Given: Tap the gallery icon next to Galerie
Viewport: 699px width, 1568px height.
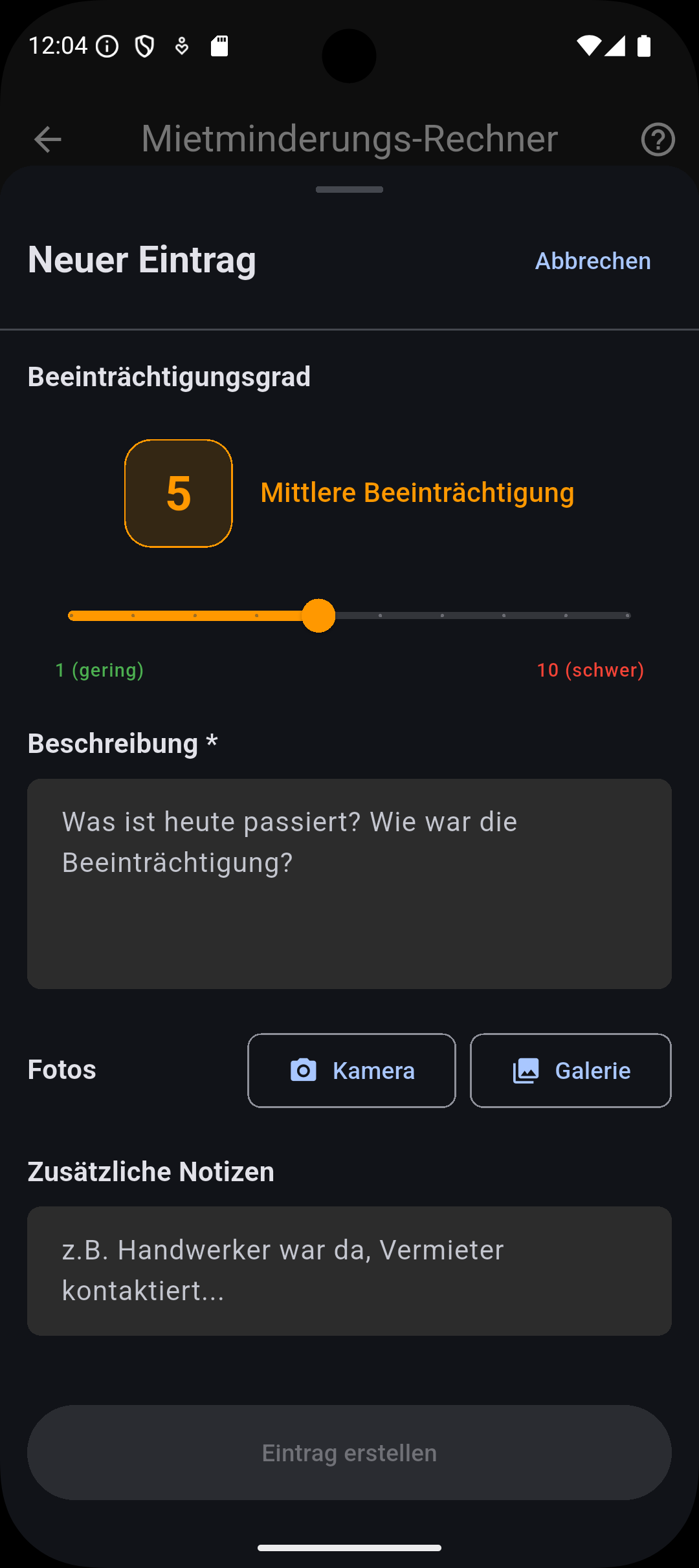Looking at the screenshot, I should click(526, 1070).
